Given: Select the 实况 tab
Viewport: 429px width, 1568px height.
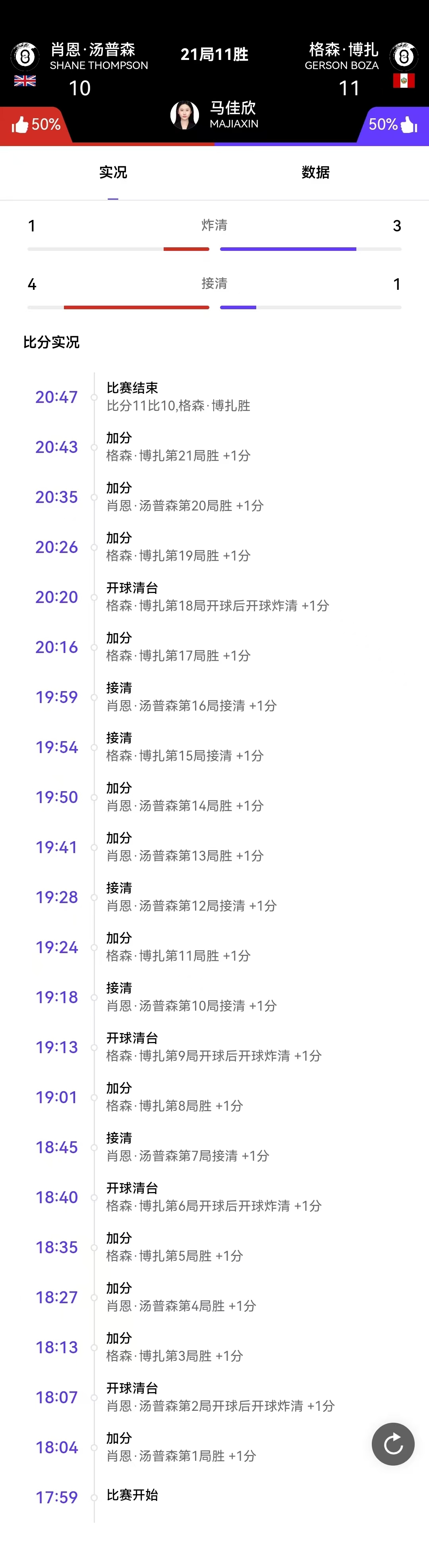Looking at the screenshot, I should pyautogui.click(x=113, y=173).
